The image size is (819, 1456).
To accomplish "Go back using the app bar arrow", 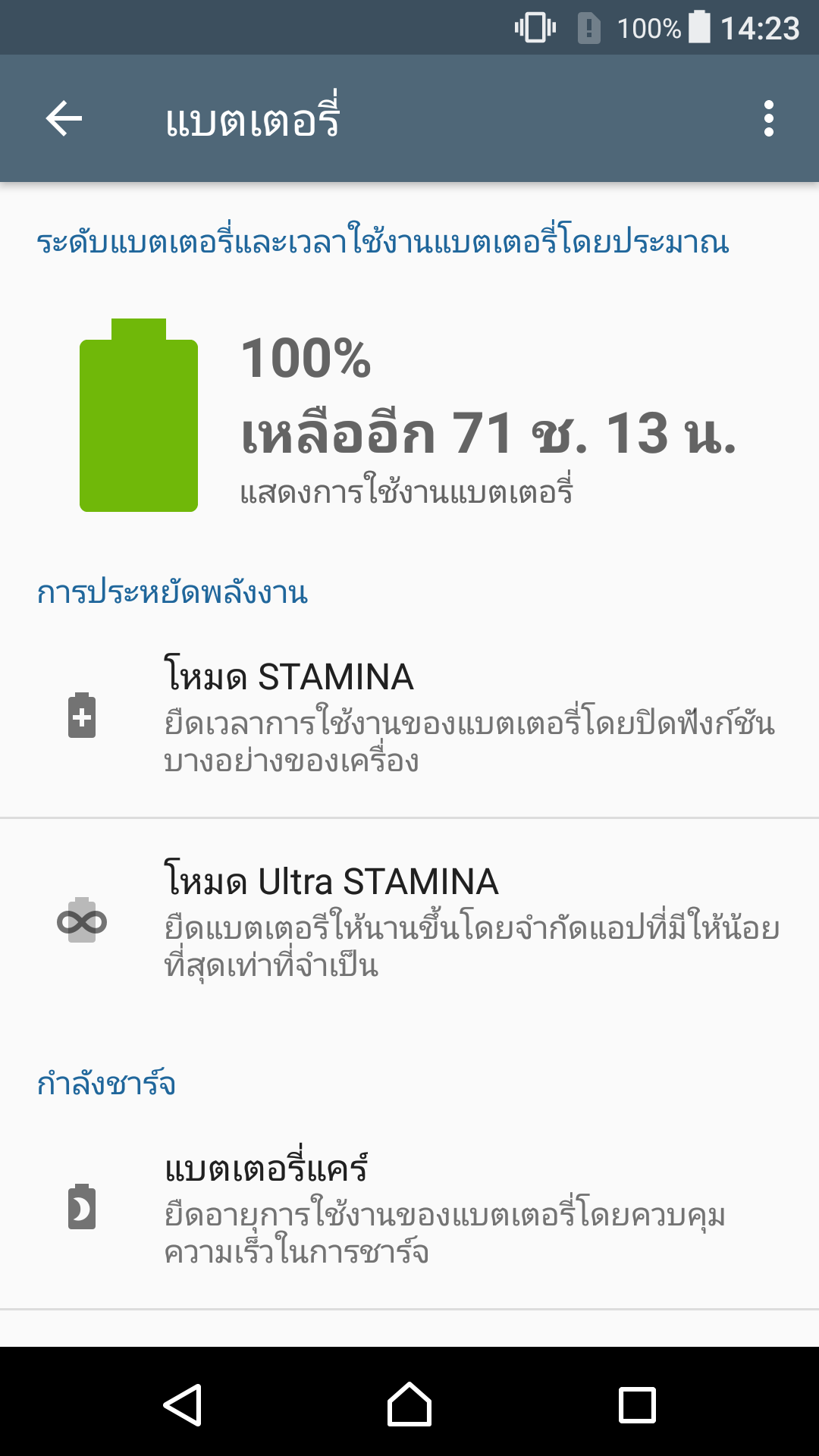I will 64,119.
